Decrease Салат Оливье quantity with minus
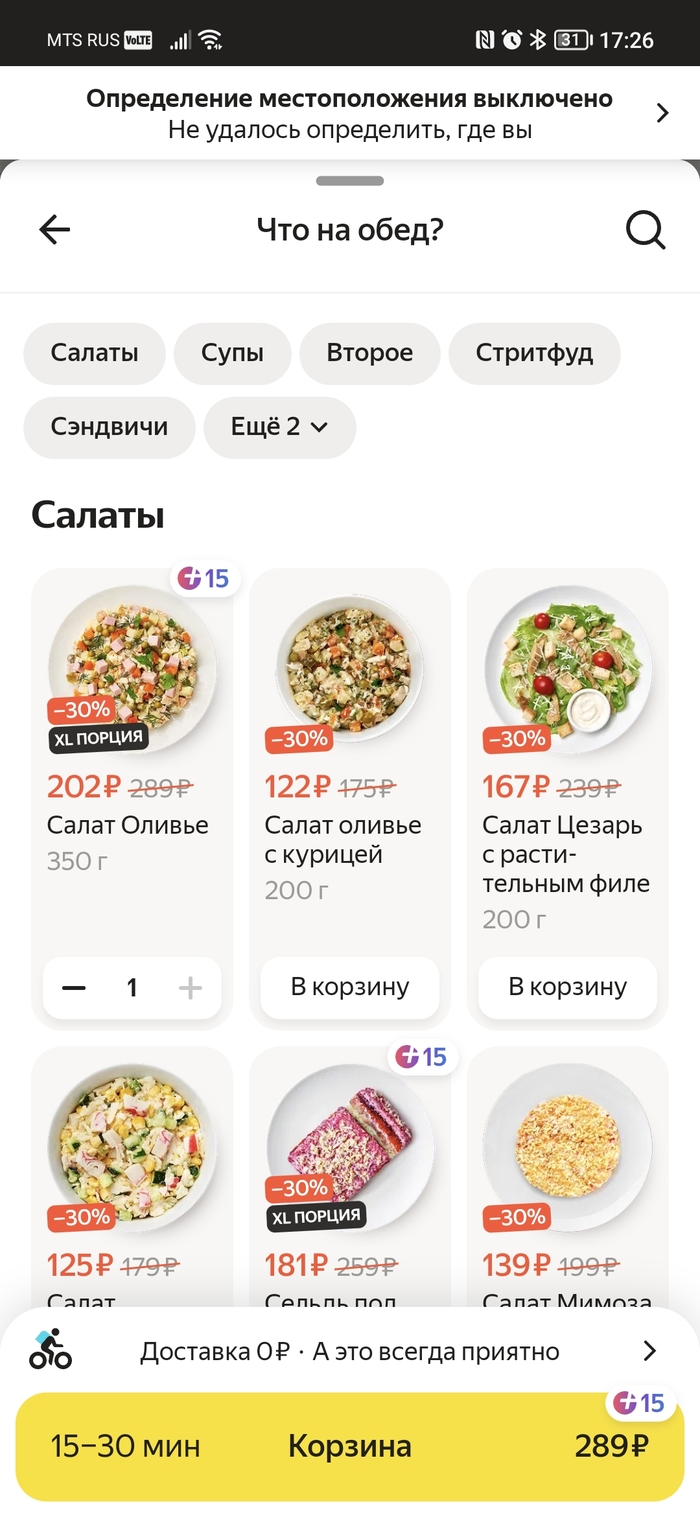Screen dimensions: 700x1517 [x=74, y=988]
